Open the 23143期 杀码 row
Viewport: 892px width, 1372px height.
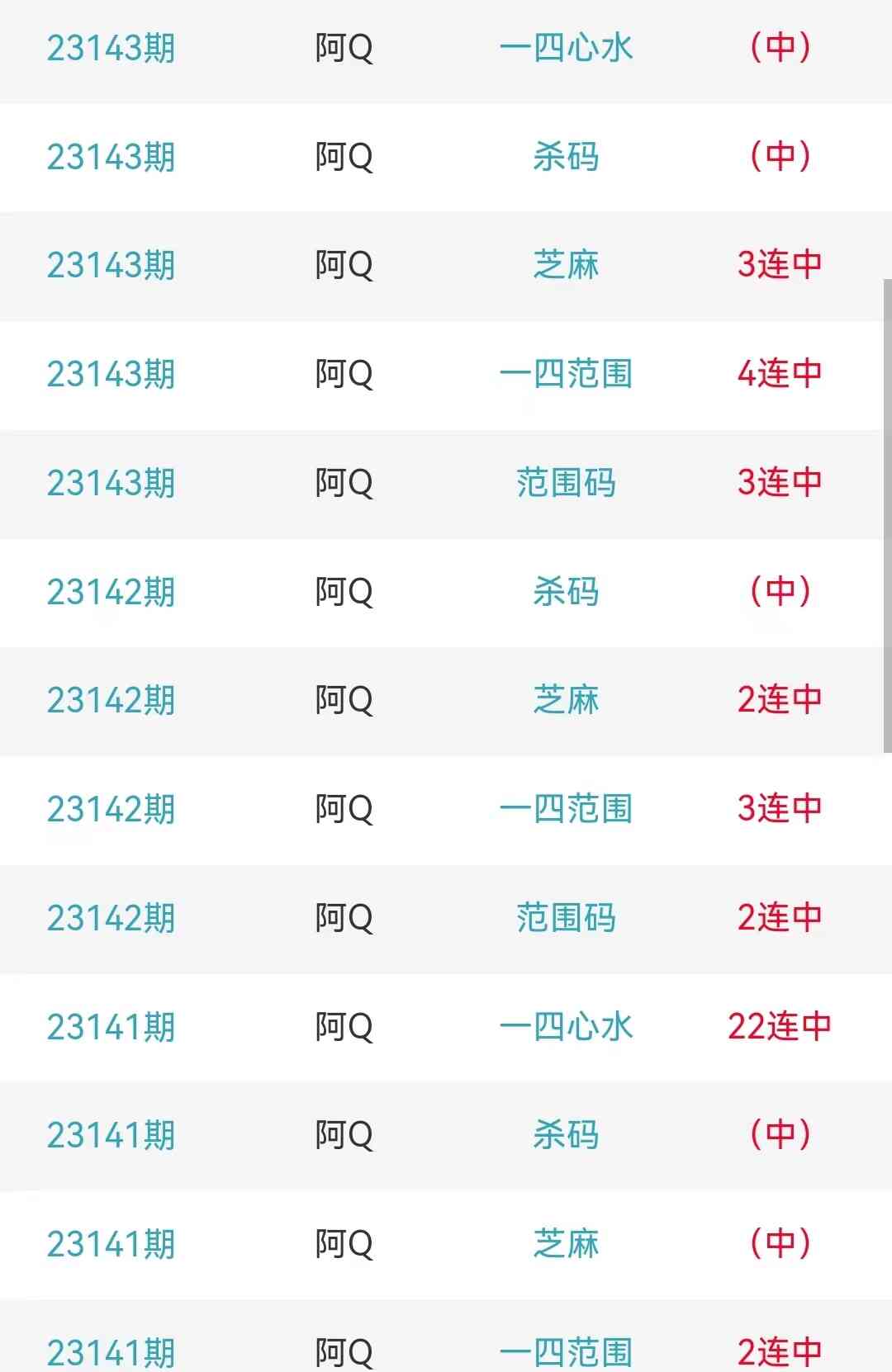click(x=566, y=157)
